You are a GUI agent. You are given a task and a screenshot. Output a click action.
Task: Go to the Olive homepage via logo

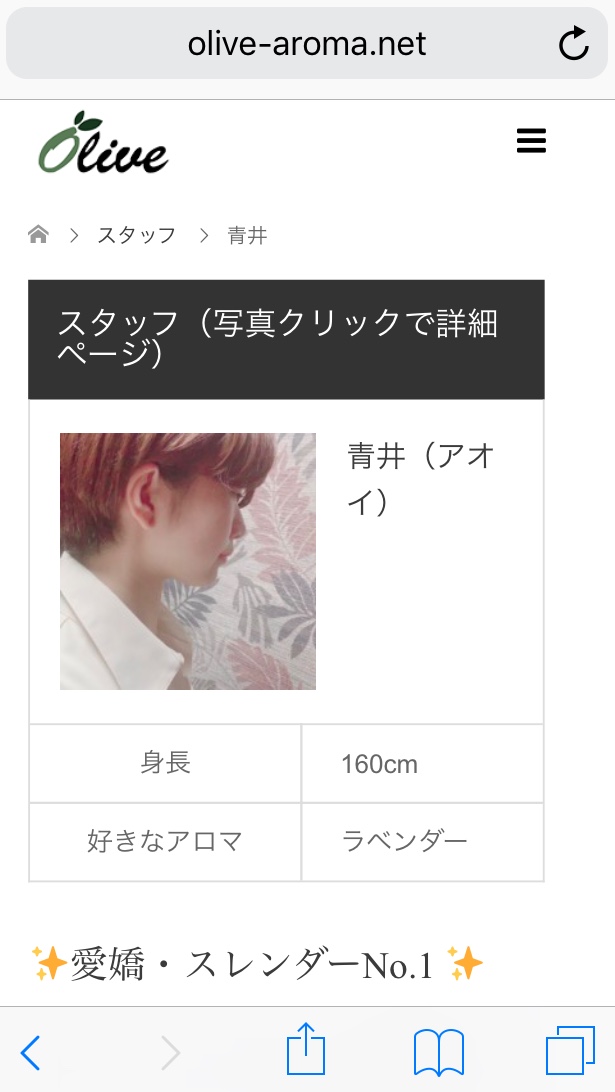pos(103,145)
